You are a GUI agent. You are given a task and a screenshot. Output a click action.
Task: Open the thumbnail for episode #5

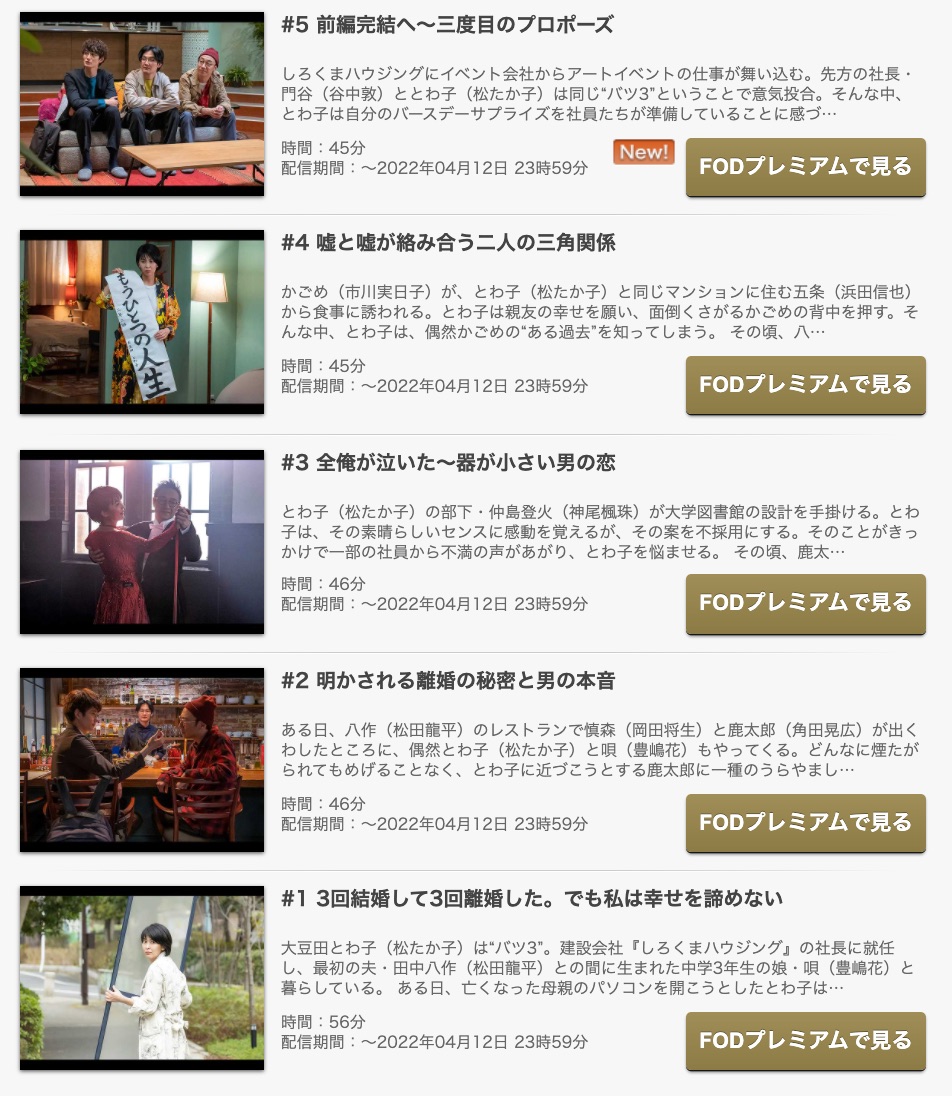coord(142,104)
